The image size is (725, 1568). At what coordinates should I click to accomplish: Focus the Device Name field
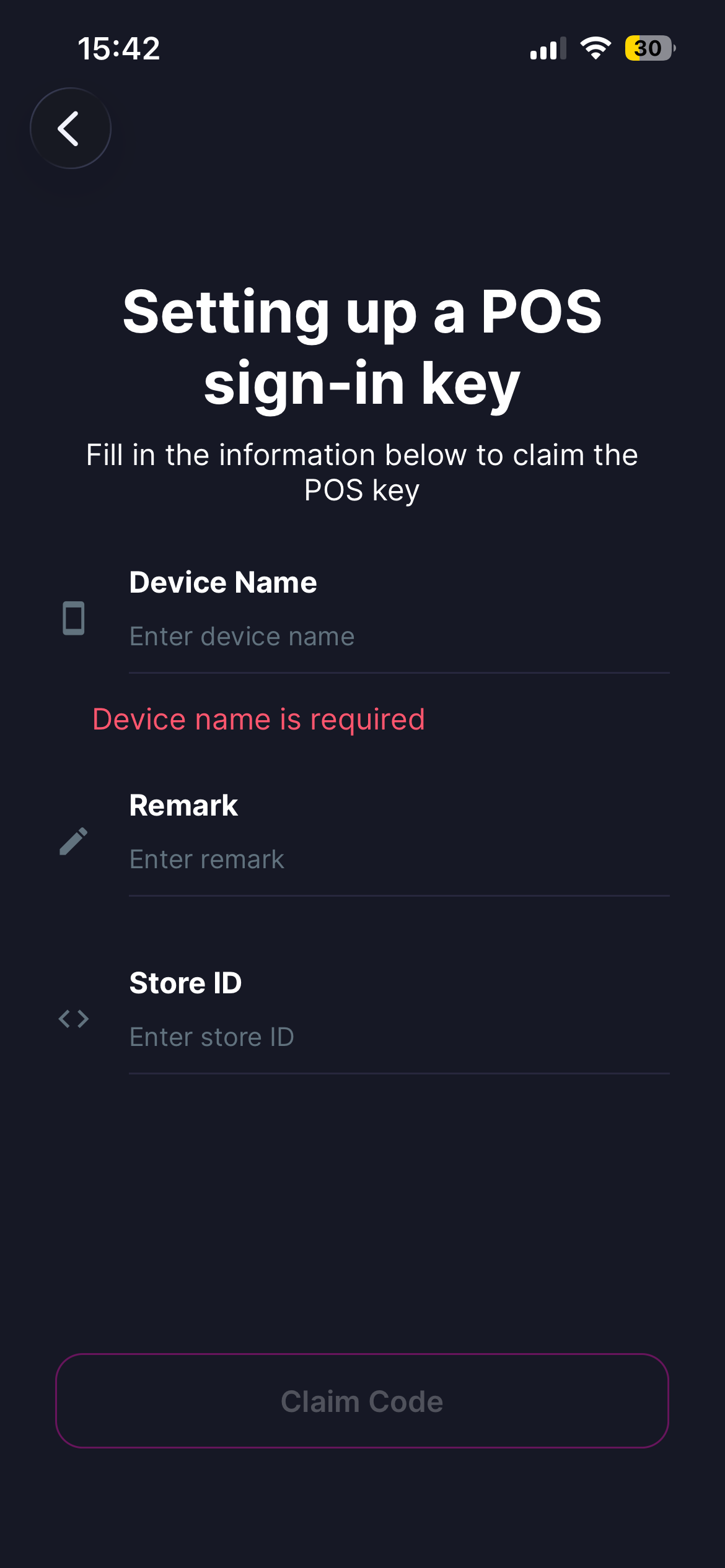[x=398, y=637]
